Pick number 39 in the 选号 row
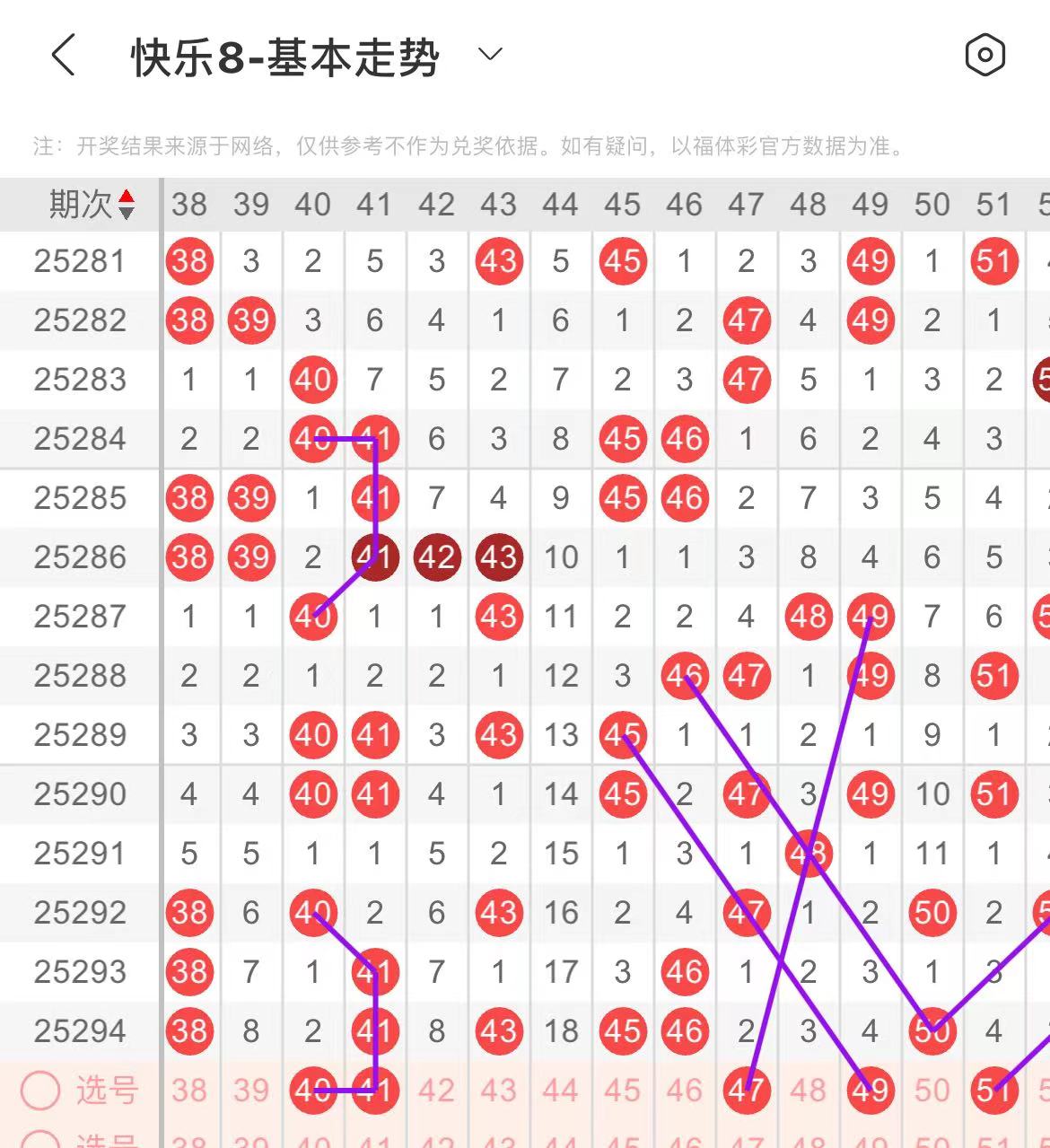The image size is (1050, 1148). 251,1091
